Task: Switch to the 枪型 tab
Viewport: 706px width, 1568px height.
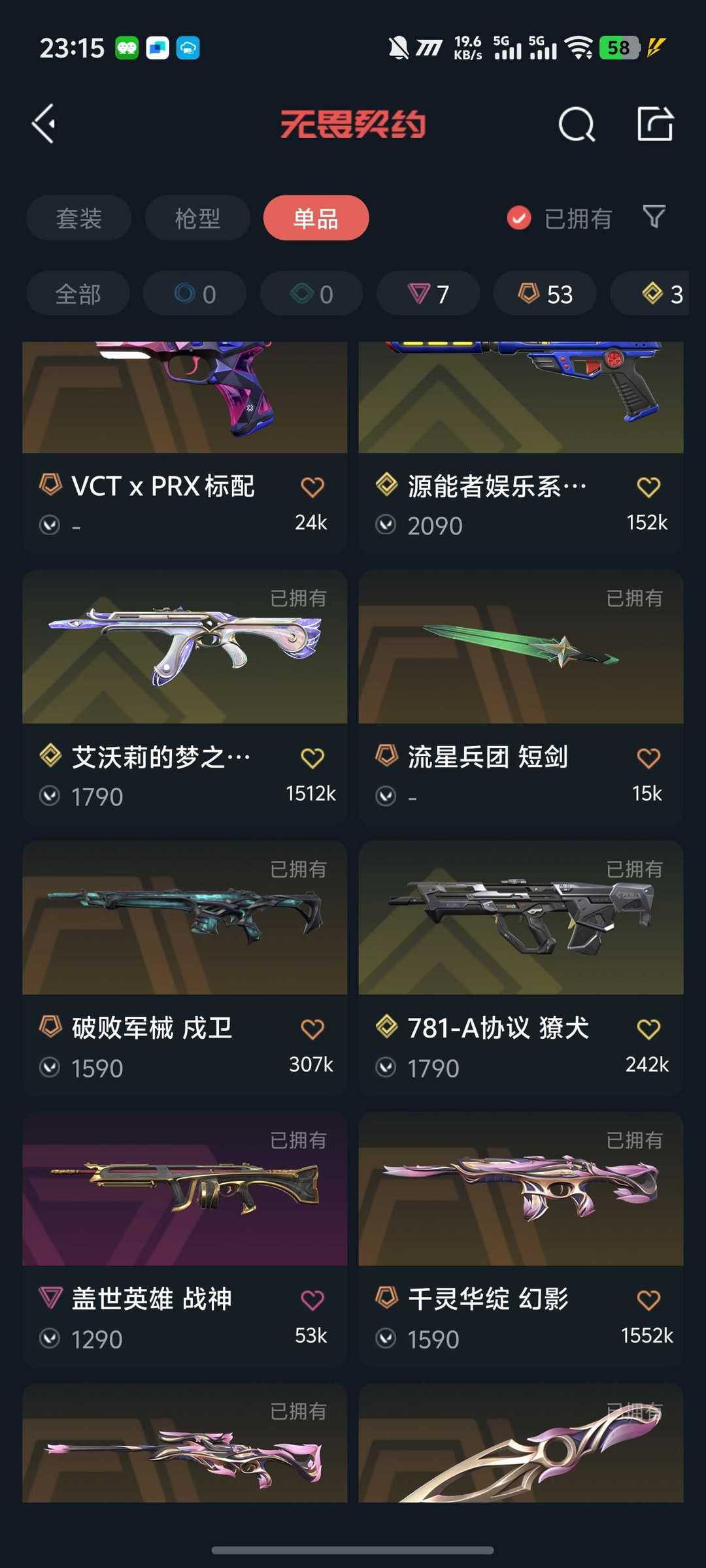Action: click(x=197, y=218)
